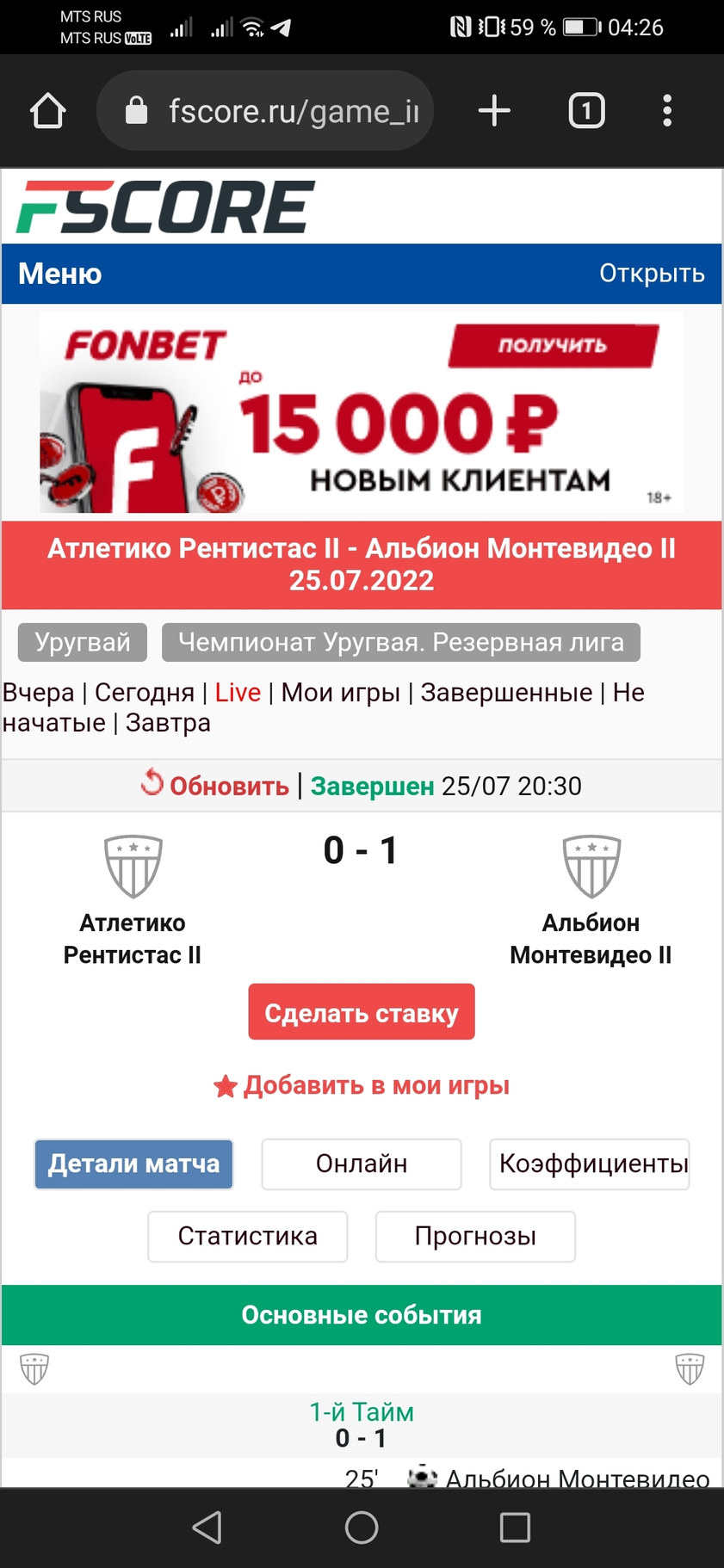Open the Fonbet bonus banner
This screenshot has height=1568, width=724.
(x=362, y=413)
